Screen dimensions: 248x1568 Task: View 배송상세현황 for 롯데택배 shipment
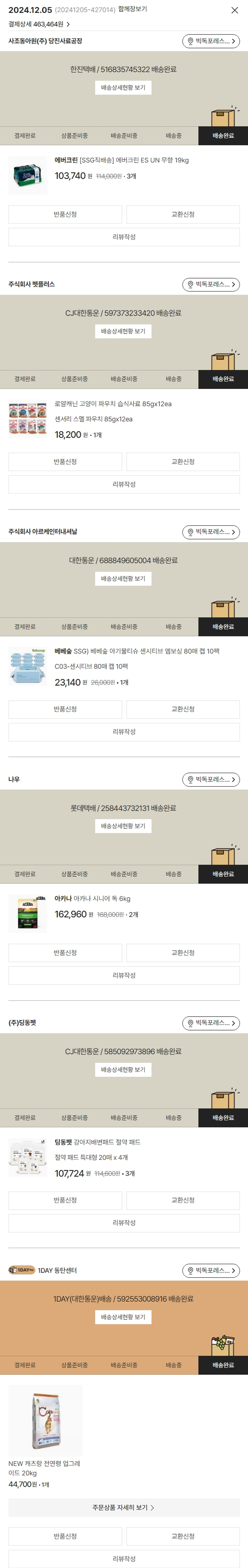123,826
